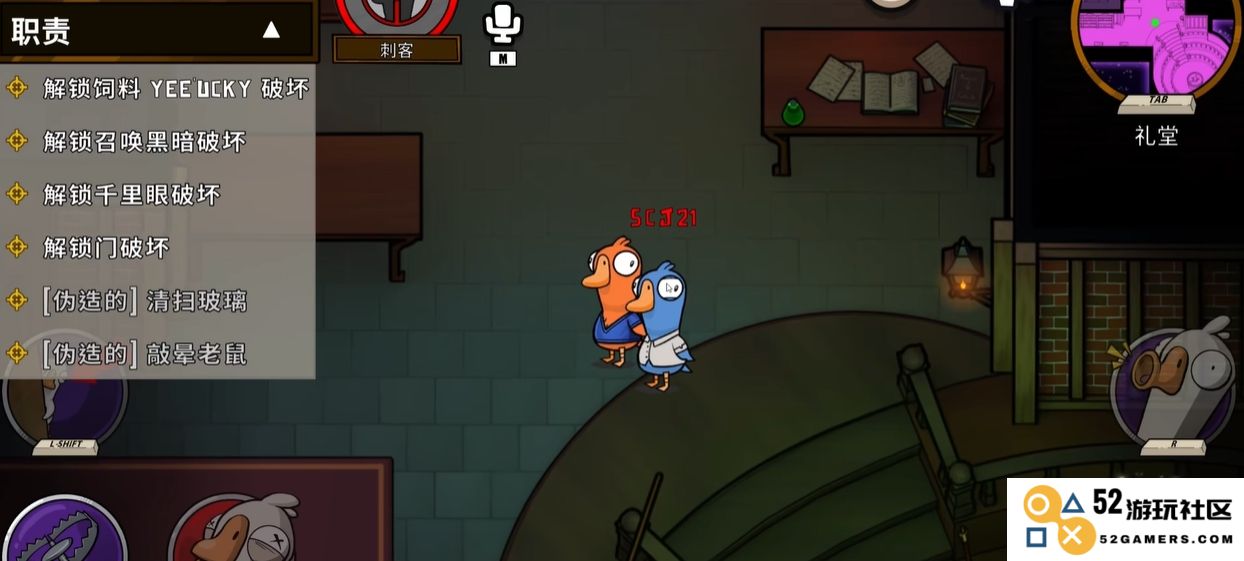The width and height of the screenshot is (1244, 561).
Task: Collapse the 职责 task list panel
Action: pos(271,30)
